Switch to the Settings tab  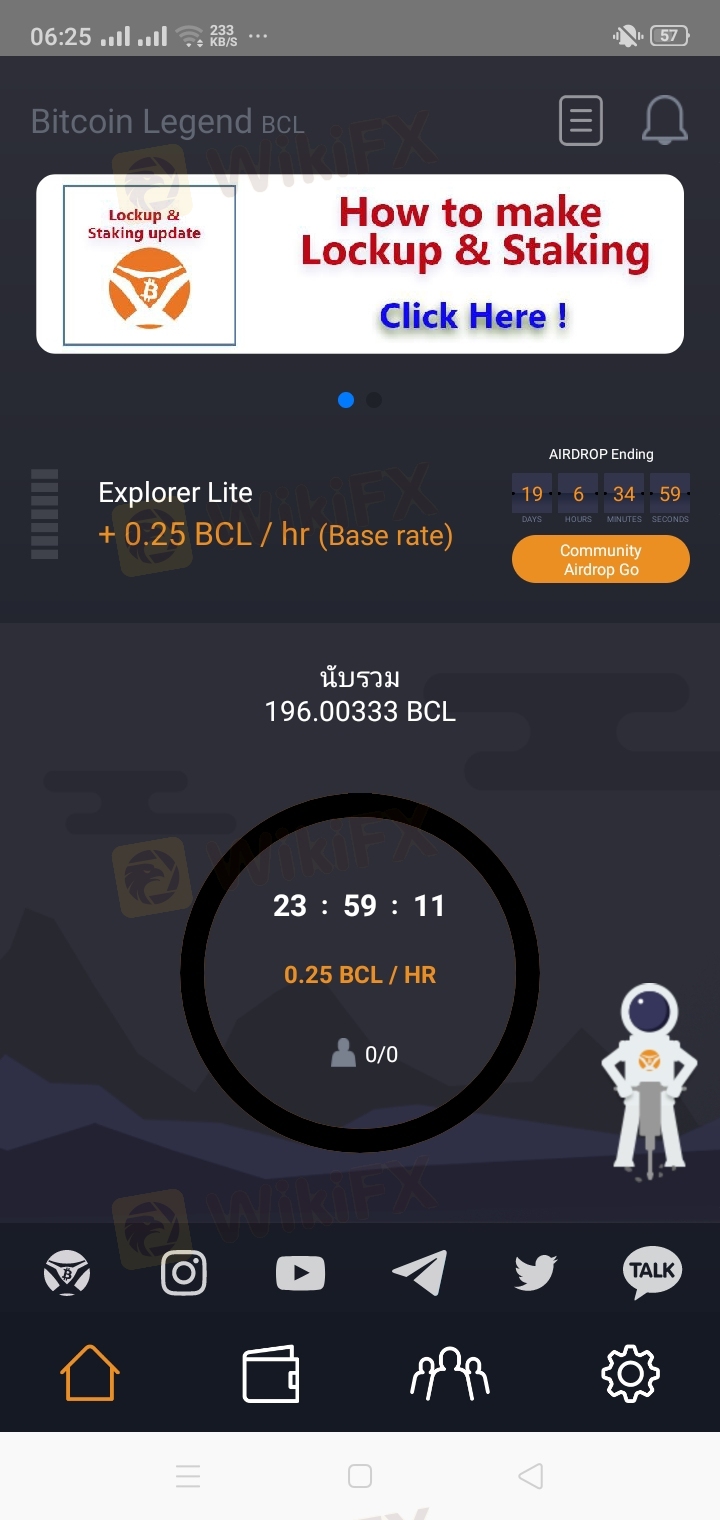pos(630,1374)
